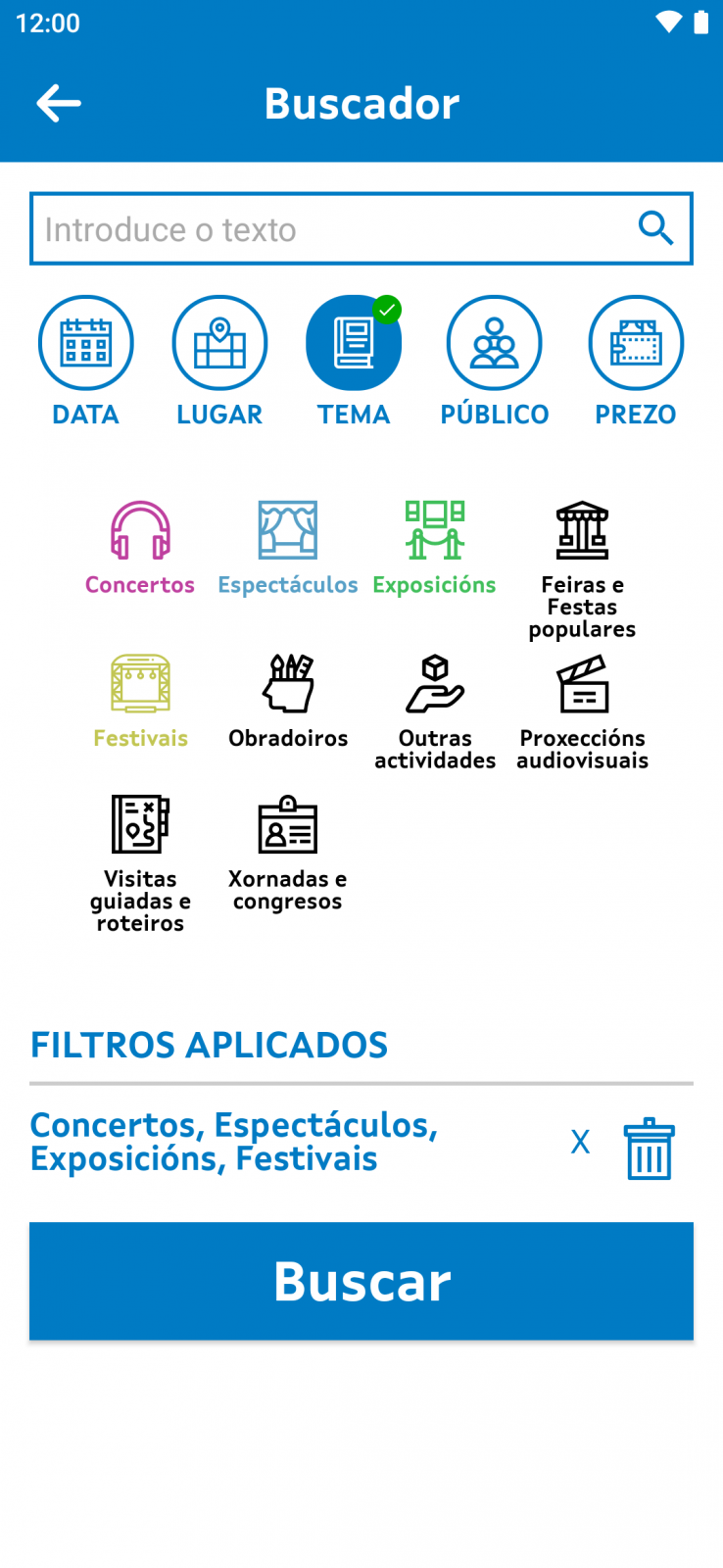
Task: Select Outras actividades
Action: coord(435,712)
